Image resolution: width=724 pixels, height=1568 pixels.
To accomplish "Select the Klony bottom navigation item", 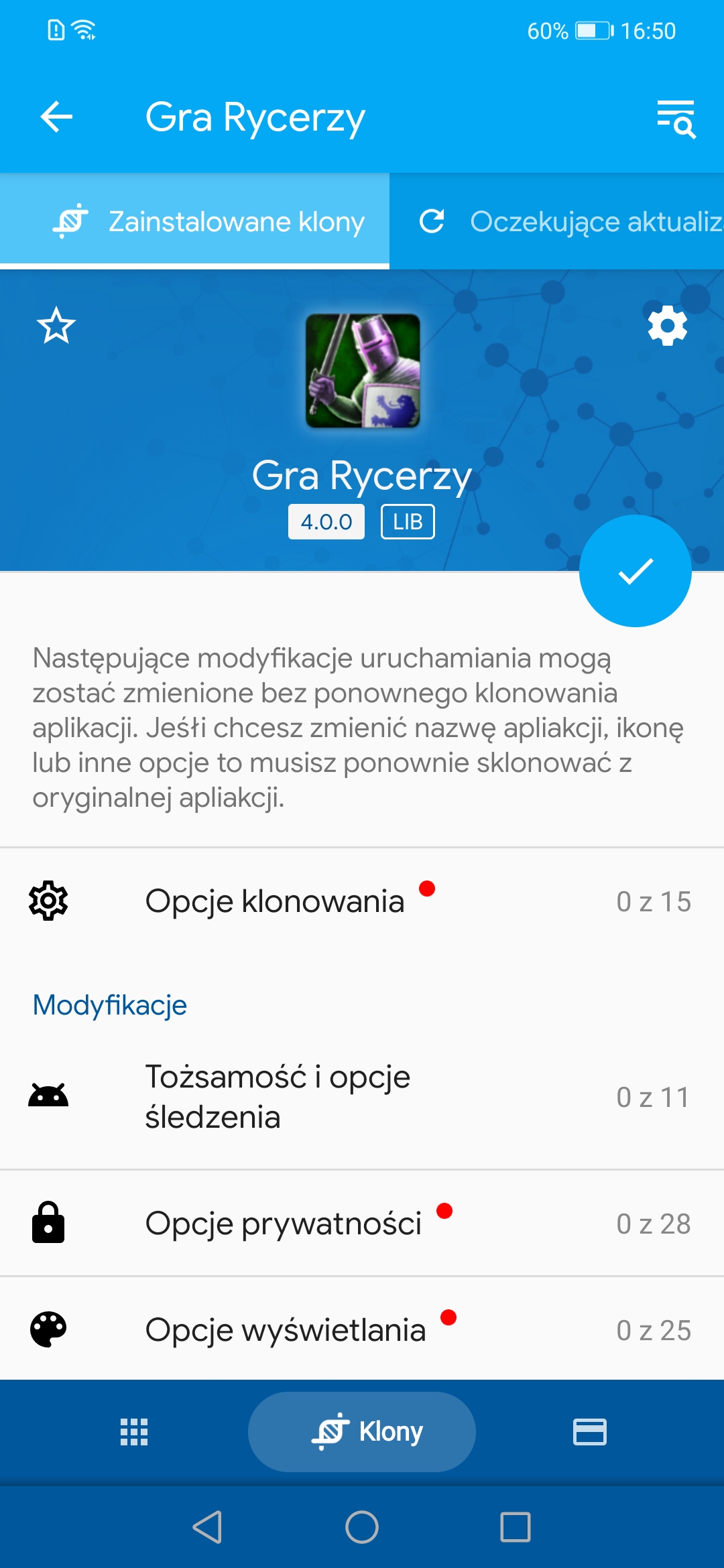I will tap(362, 1432).
